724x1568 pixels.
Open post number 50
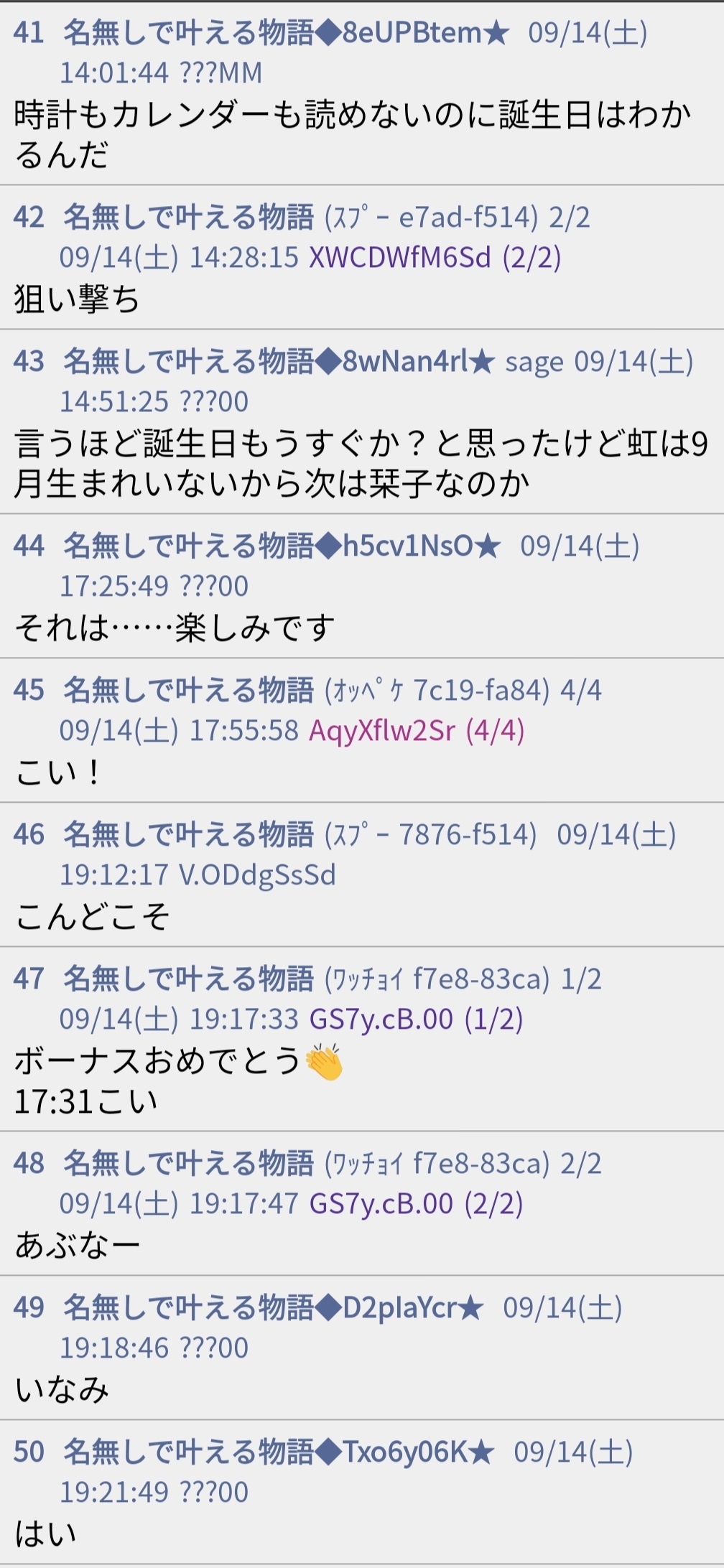click(29, 1452)
